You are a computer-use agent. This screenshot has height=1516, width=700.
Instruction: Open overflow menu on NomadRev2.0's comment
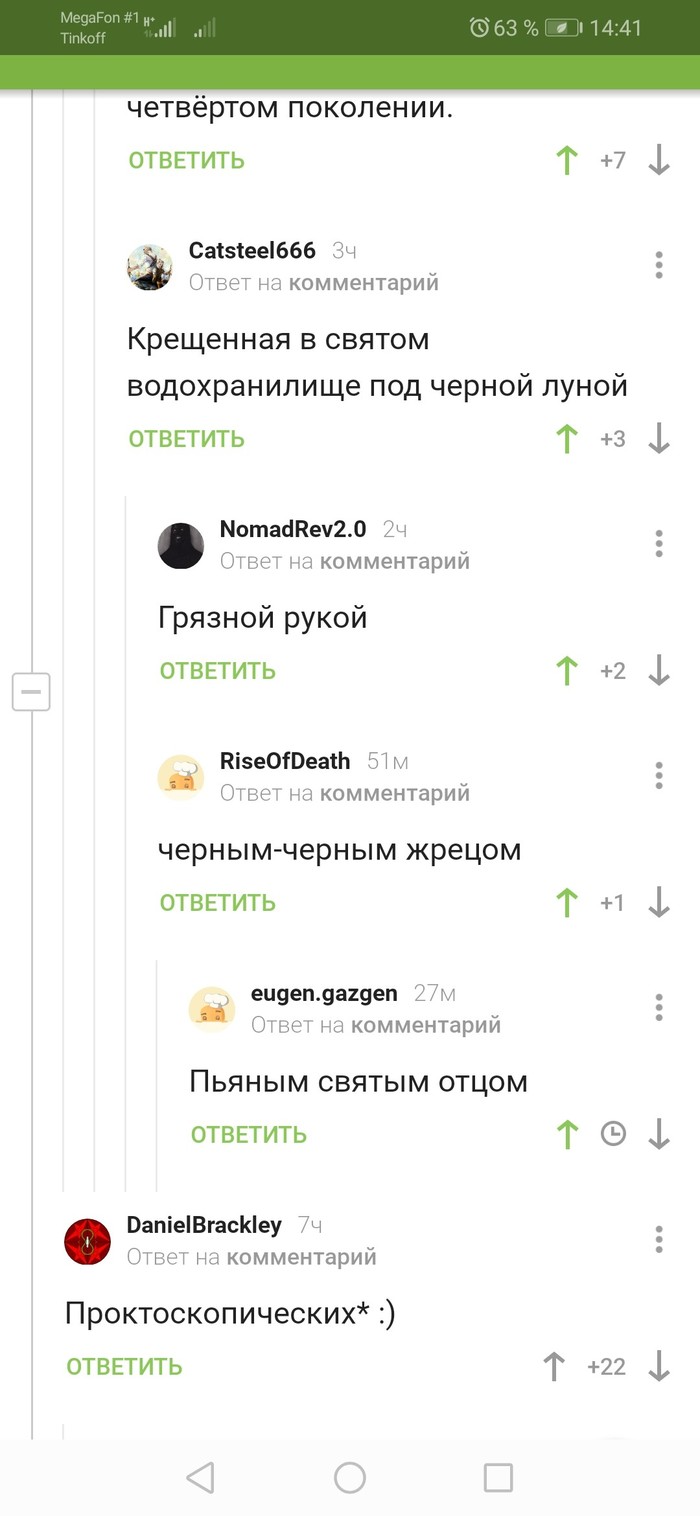tap(659, 543)
